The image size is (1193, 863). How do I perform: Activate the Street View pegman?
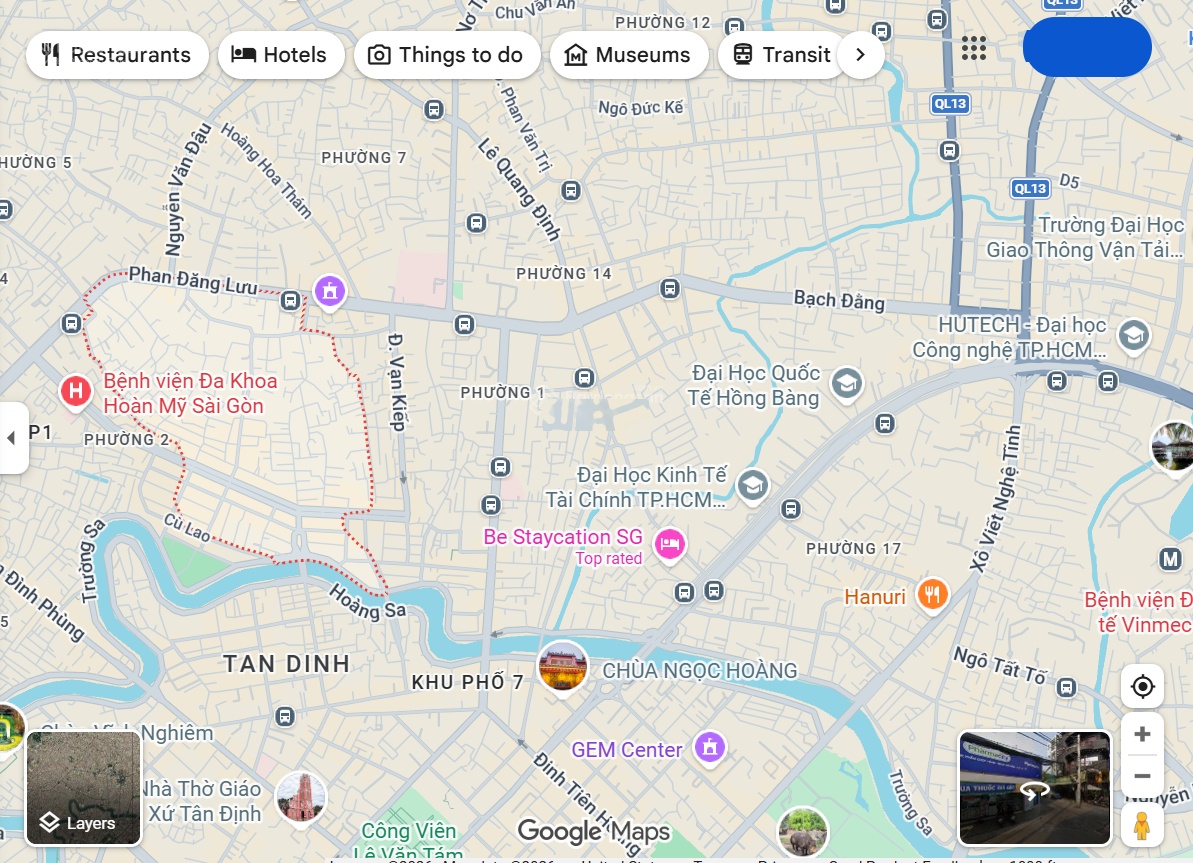[x=1141, y=827]
